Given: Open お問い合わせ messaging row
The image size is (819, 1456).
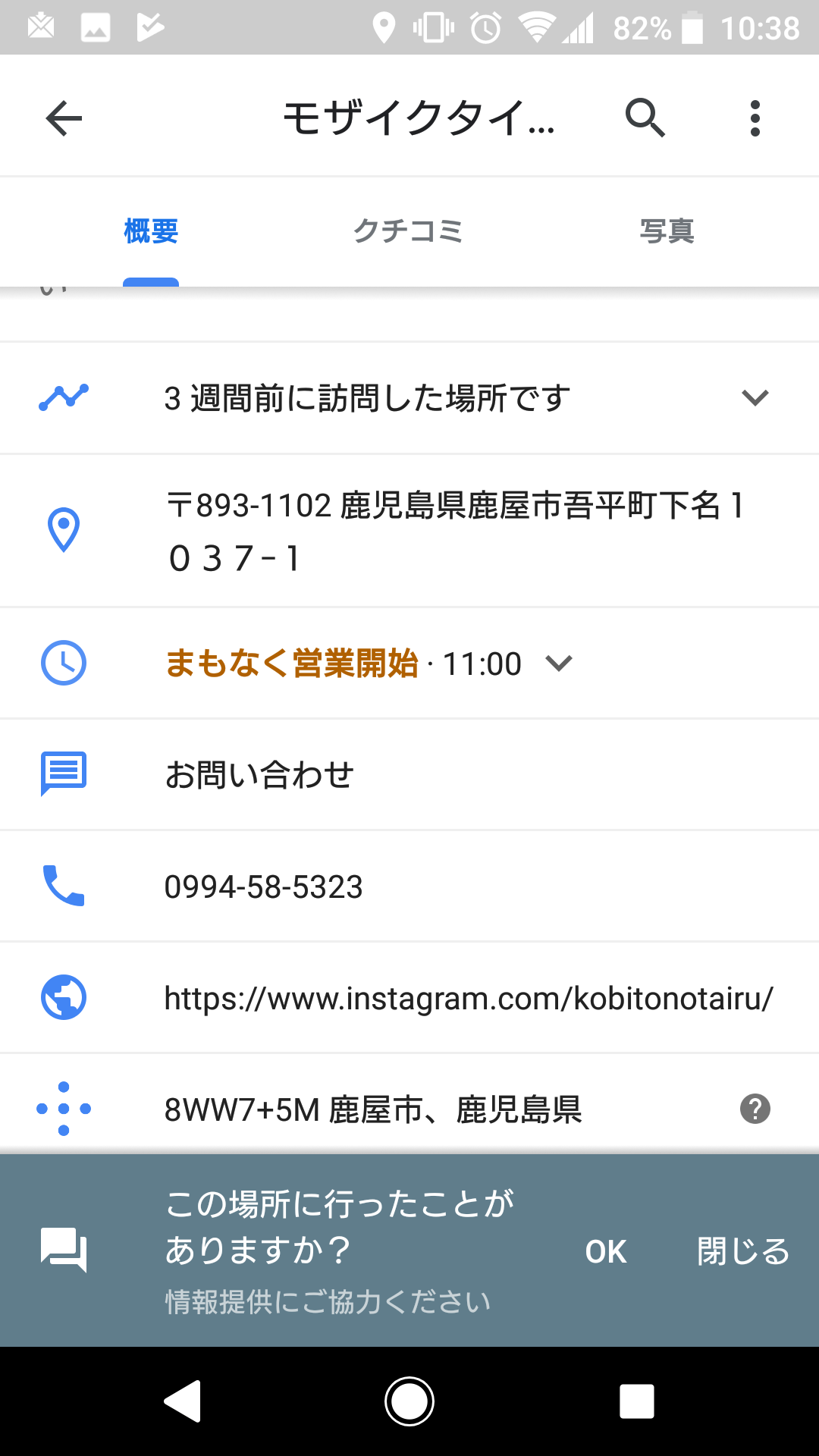Looking at the screenshot, I should (409, 774).
